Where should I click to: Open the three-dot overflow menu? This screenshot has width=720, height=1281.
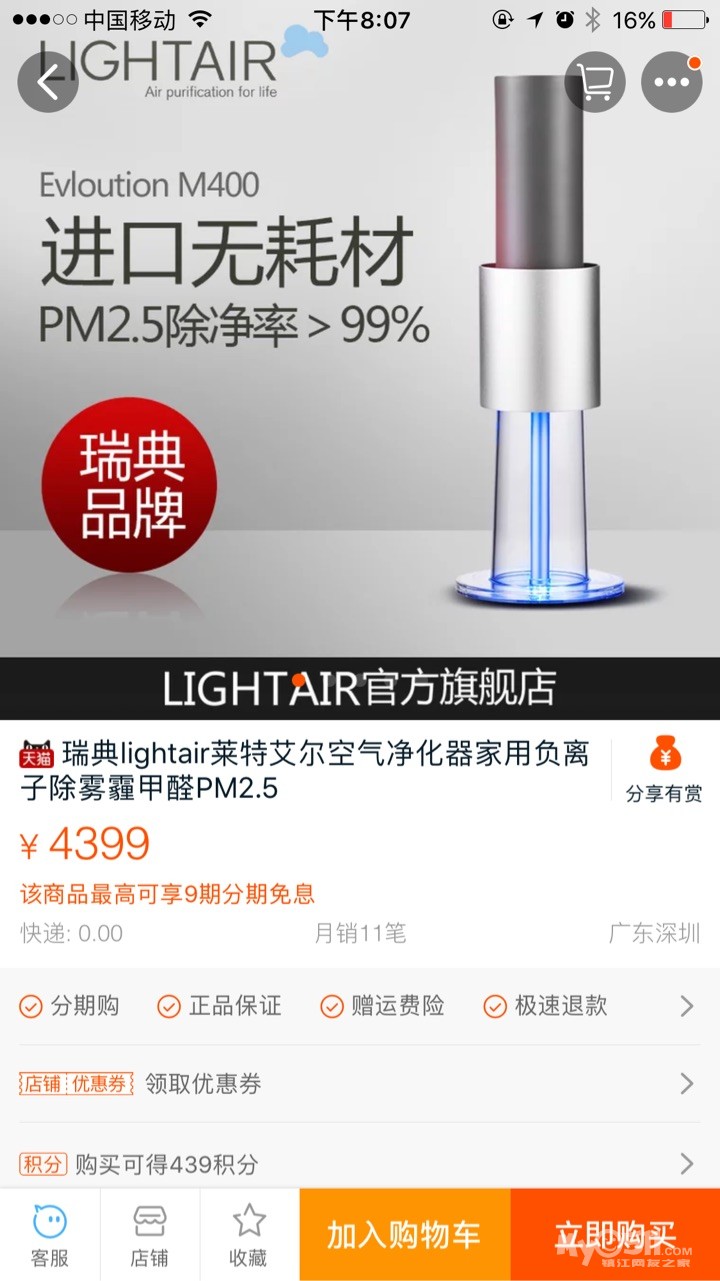(x=671, y=83)
